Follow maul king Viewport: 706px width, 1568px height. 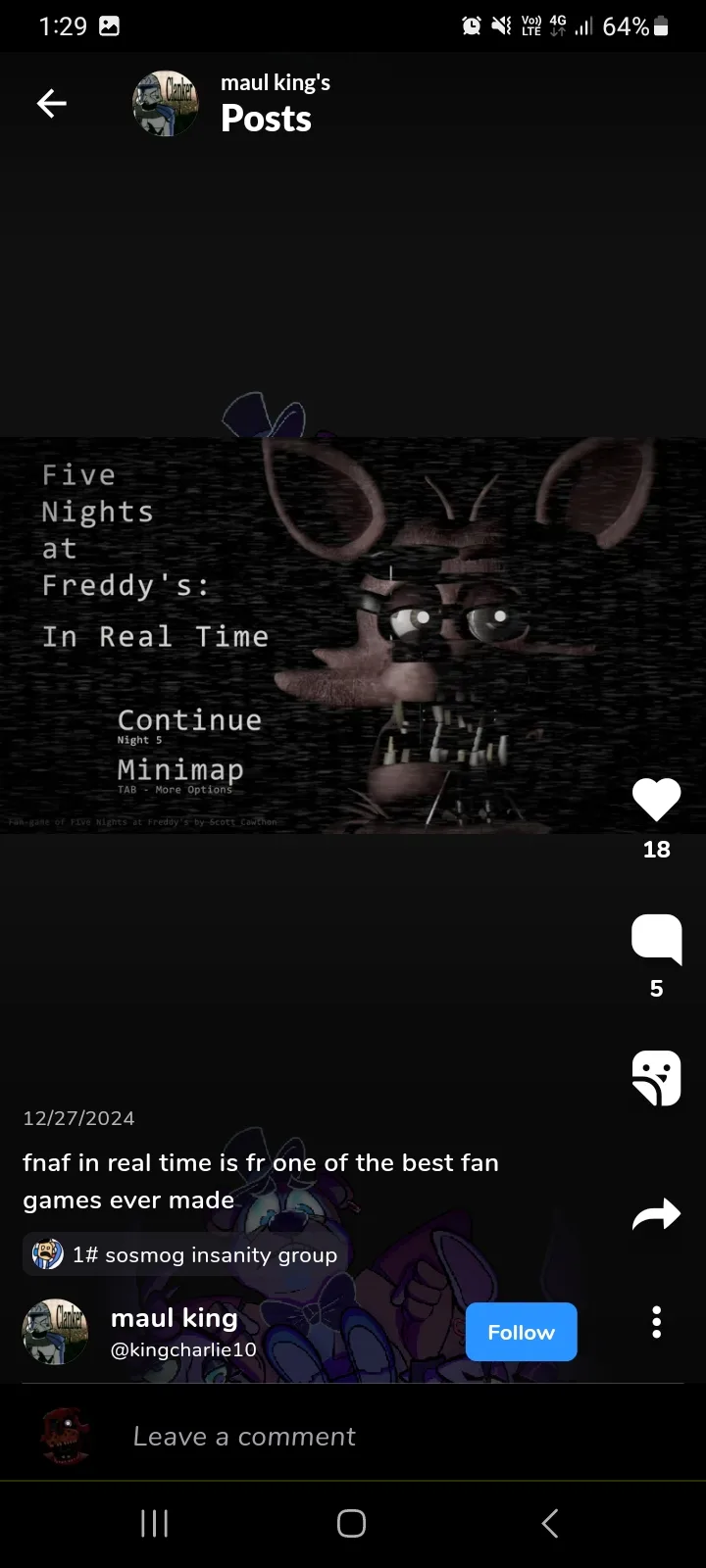point(521,1332)
